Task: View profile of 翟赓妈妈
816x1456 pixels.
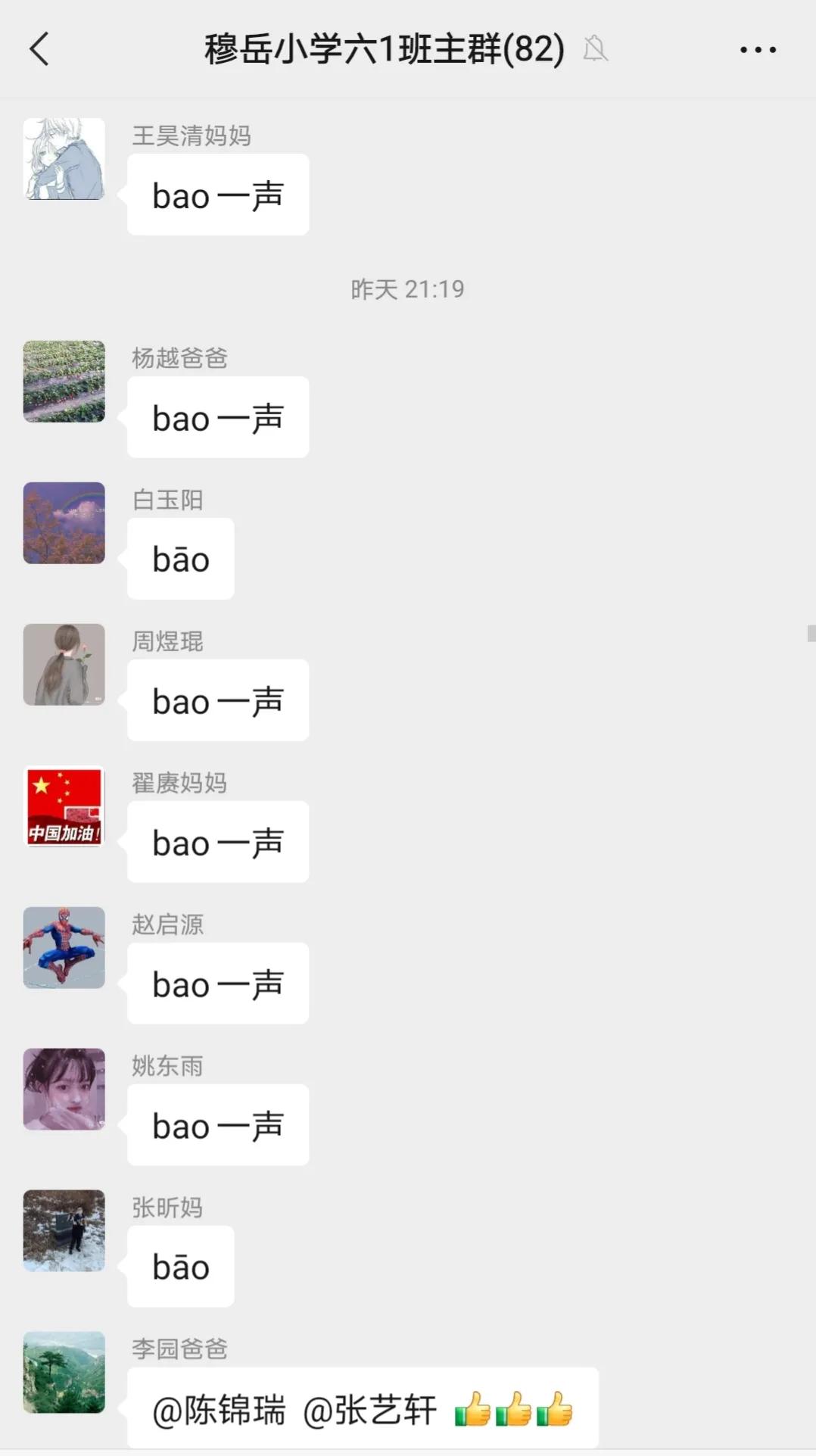Action: (x=64, y=806)
